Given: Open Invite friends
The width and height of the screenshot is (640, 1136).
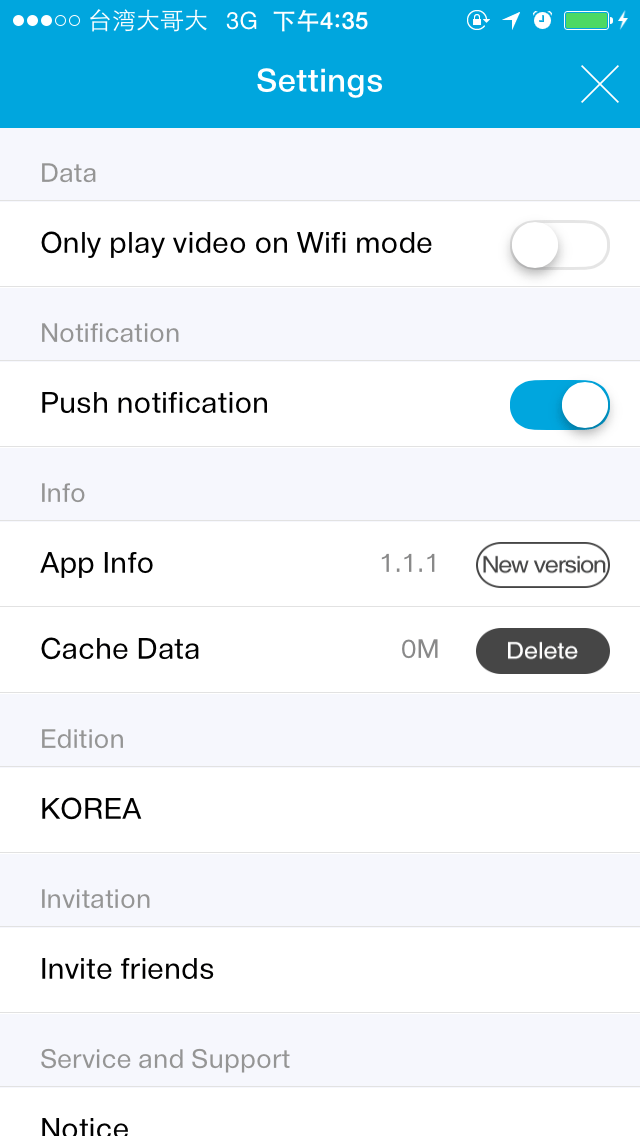Looking at the screenshot, I should coord(320,969).
